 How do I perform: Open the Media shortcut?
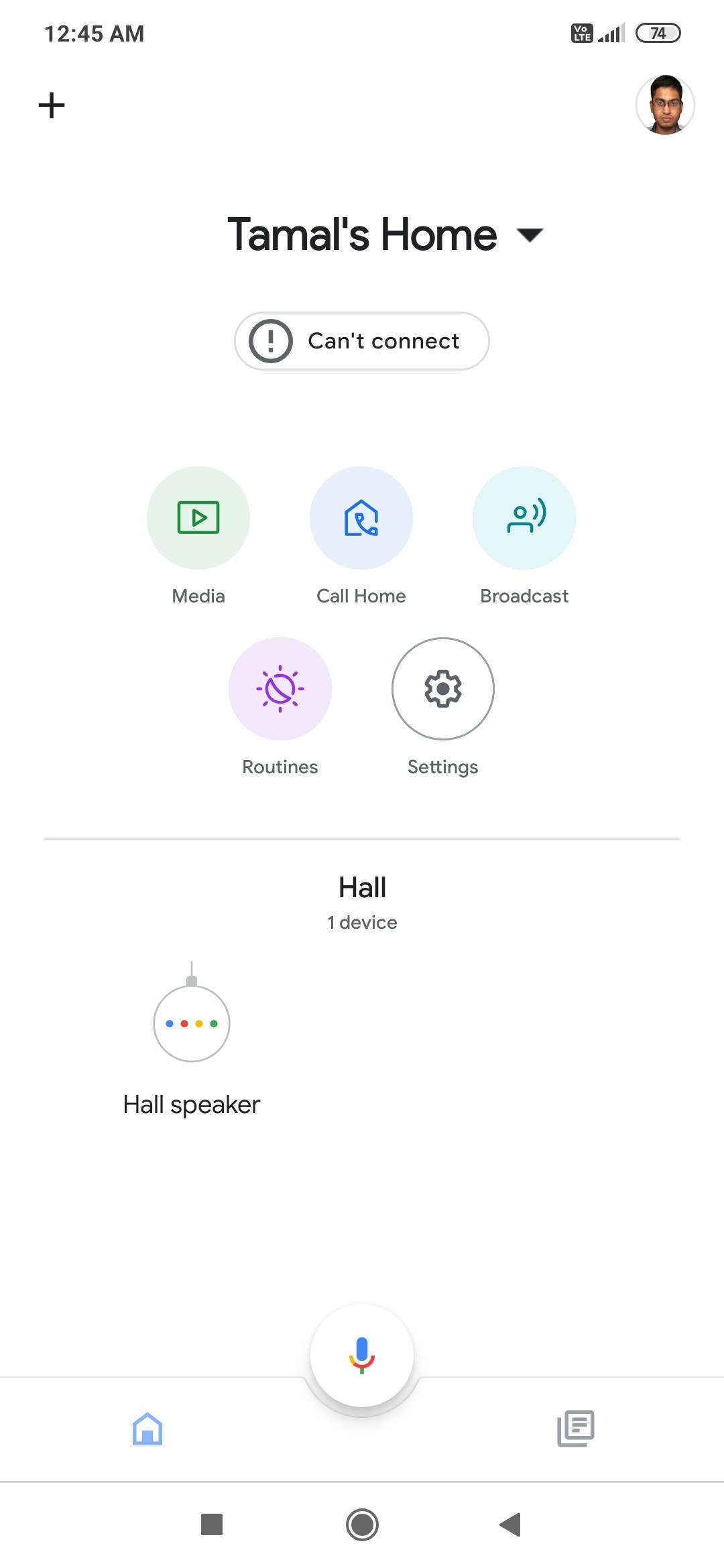(198, 518)
